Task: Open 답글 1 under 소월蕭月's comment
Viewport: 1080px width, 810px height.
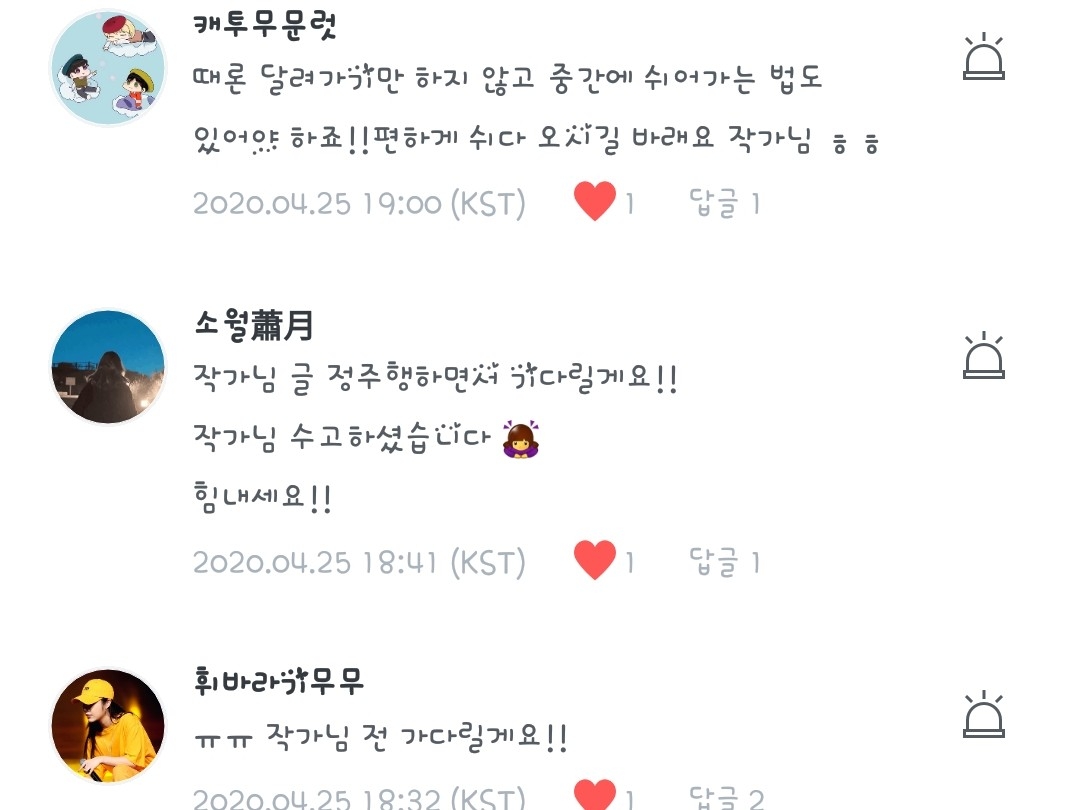Action: [725, 562]
